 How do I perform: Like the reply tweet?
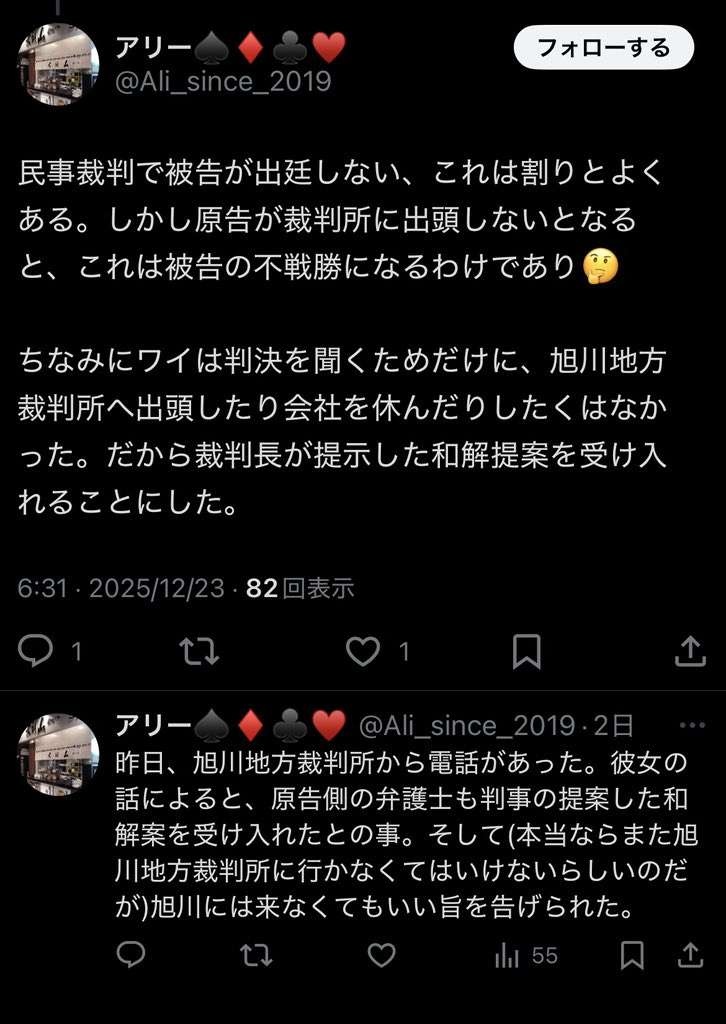(381, 955)
